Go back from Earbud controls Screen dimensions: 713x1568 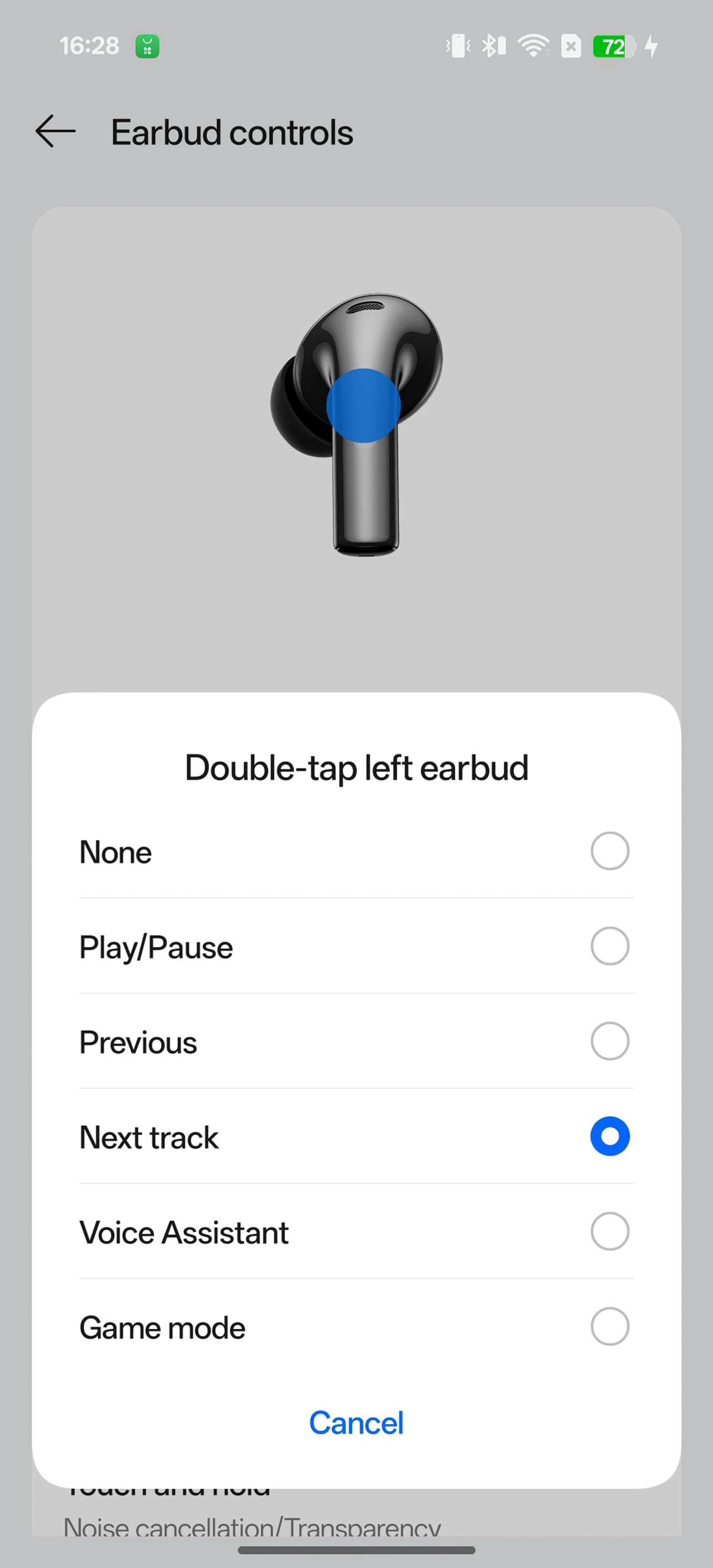coord(55,132)
